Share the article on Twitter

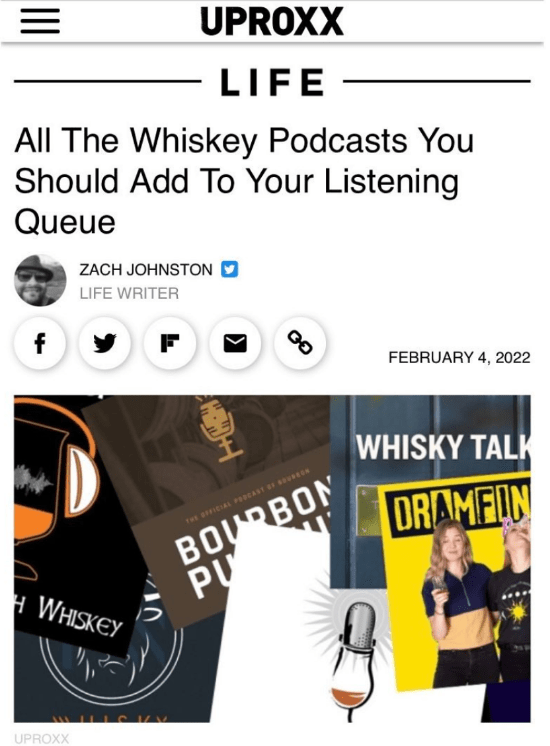(105, 343)
